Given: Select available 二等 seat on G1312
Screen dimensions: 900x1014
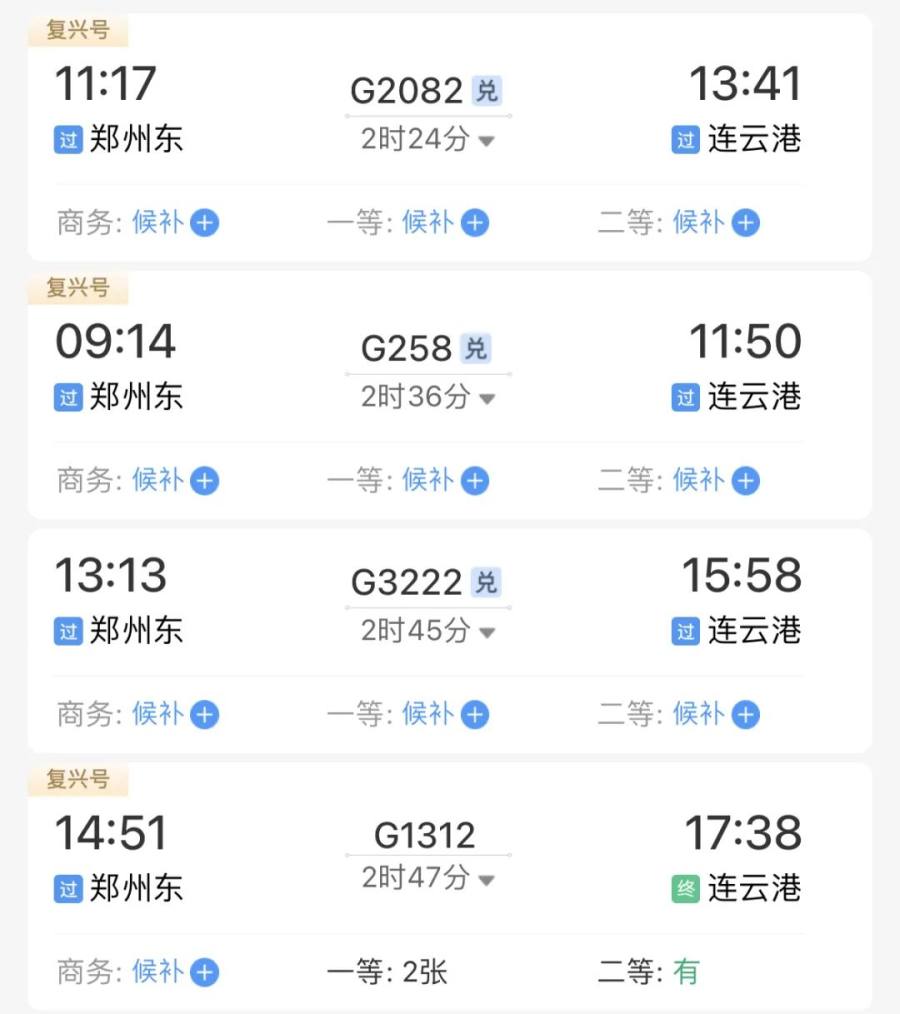Looking at the screenshot, I should [686, 972].
